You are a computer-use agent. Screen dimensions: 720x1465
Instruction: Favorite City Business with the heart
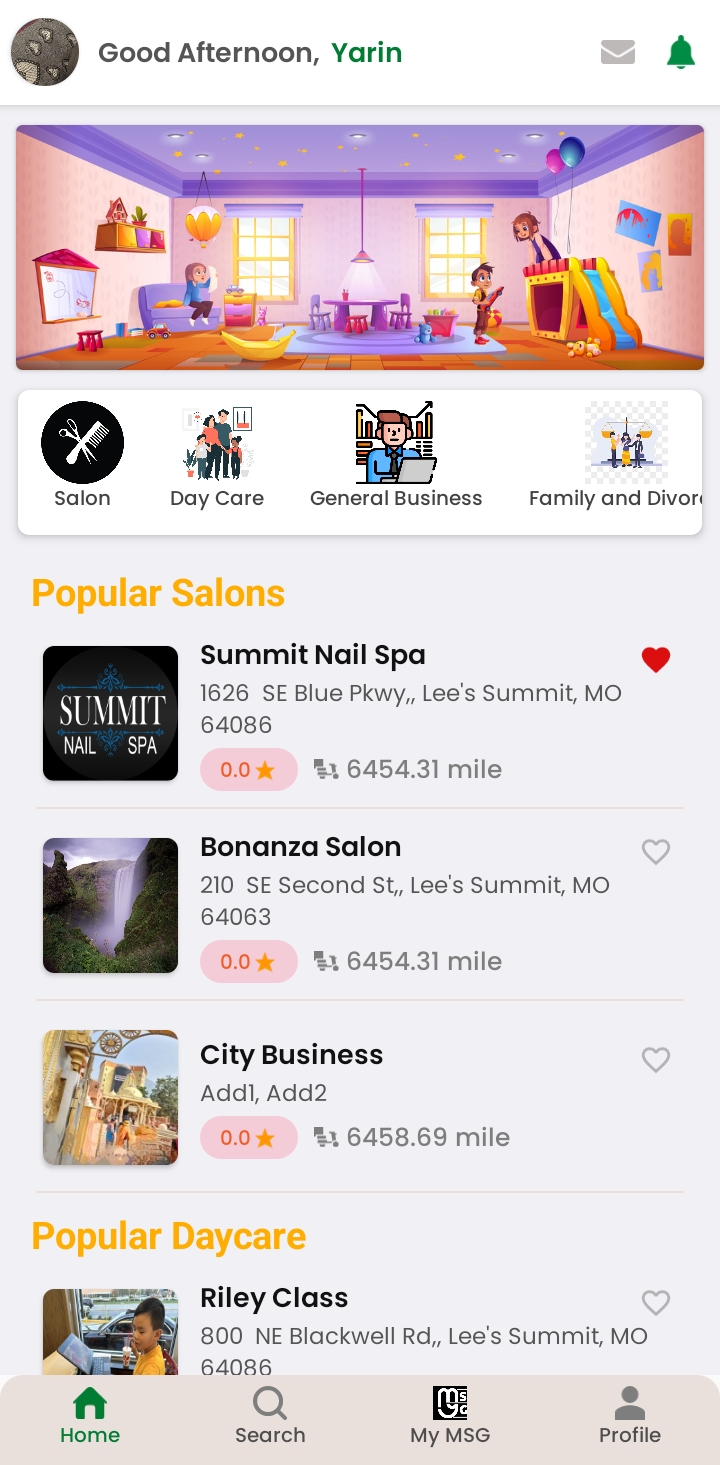[656, 1059]
